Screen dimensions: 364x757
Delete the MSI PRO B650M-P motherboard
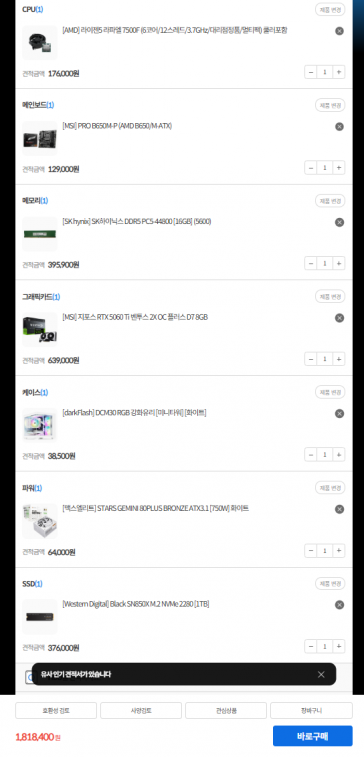(339, 126)
